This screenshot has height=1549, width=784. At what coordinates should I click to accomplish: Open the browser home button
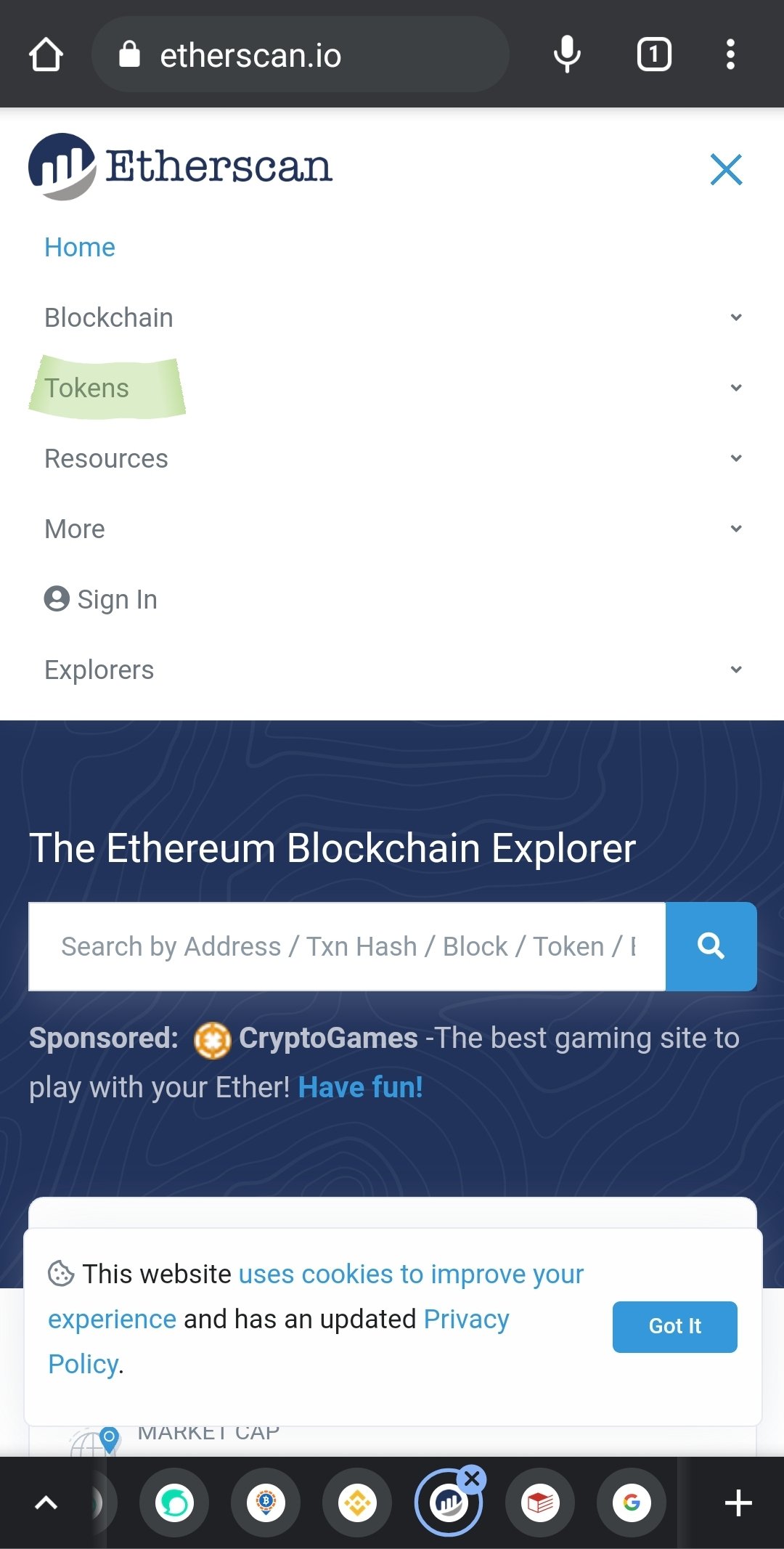click(x=46, y=54)
